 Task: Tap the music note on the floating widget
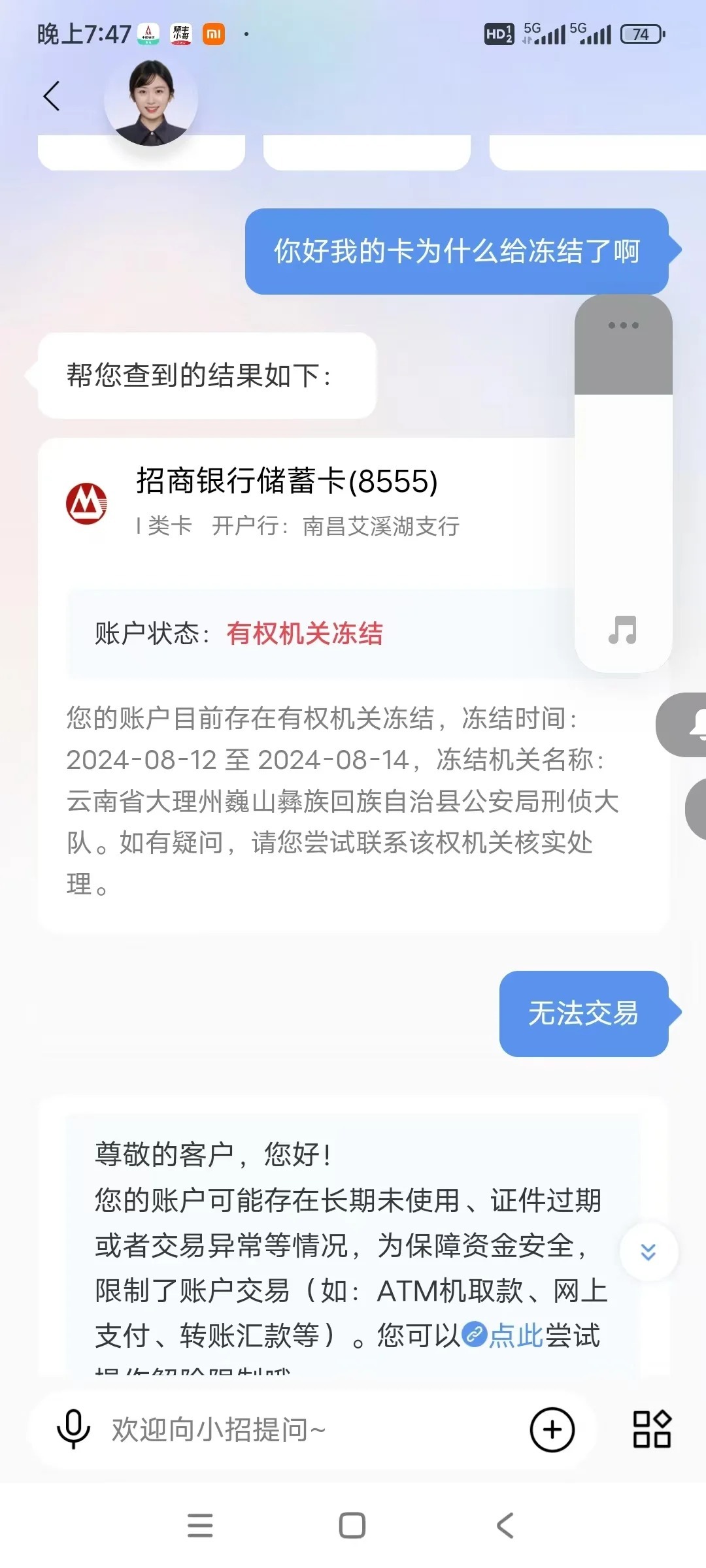pos(621,631)
